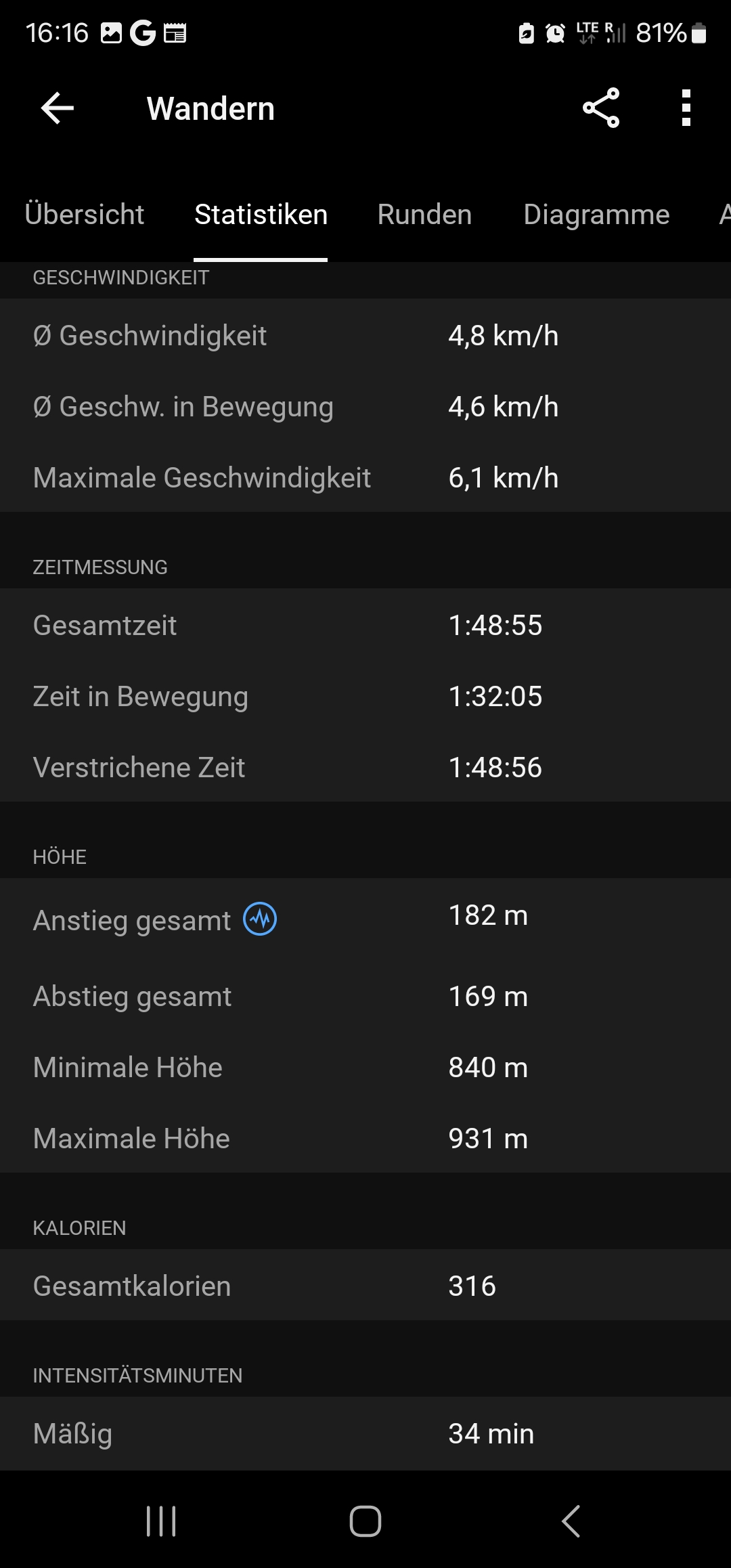Screen dimensions: 731x1568
Task: Open recent apps from navigation bar
Action: tap(161, 1521)
